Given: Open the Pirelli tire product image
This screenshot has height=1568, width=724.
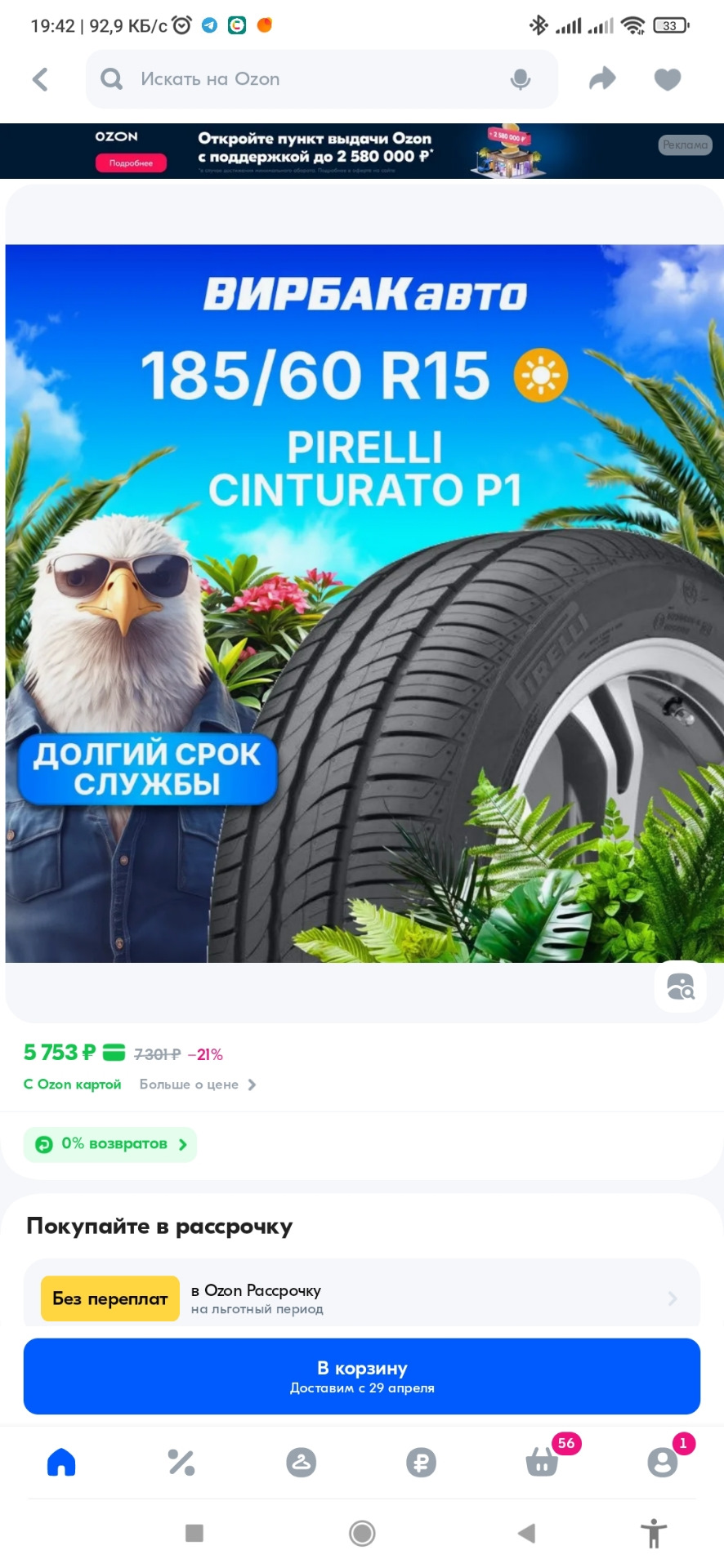Looking at the screenshot, I should pos(362,603).
